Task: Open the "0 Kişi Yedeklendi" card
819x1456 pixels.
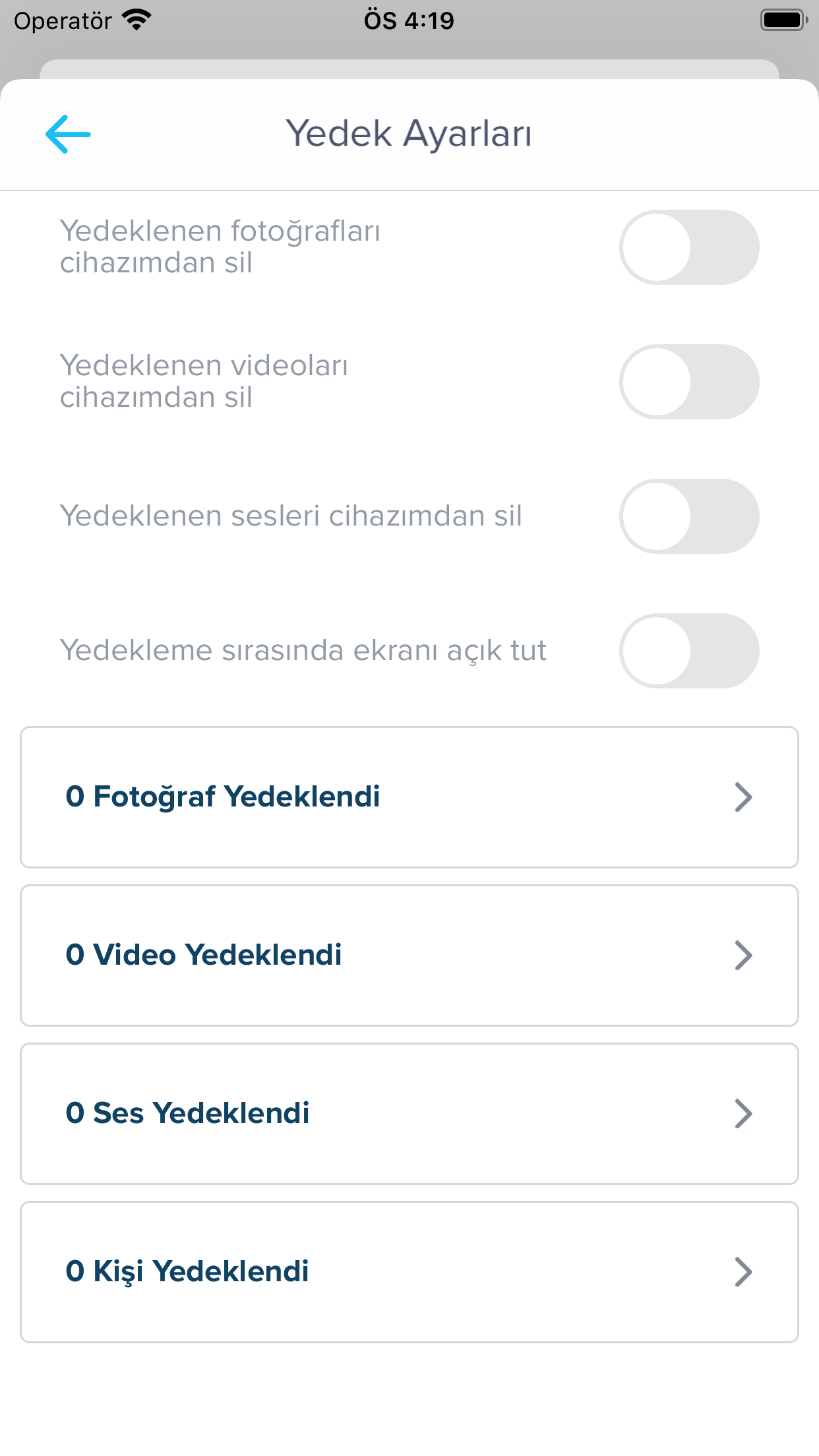Action: [x=409, y=1273]
